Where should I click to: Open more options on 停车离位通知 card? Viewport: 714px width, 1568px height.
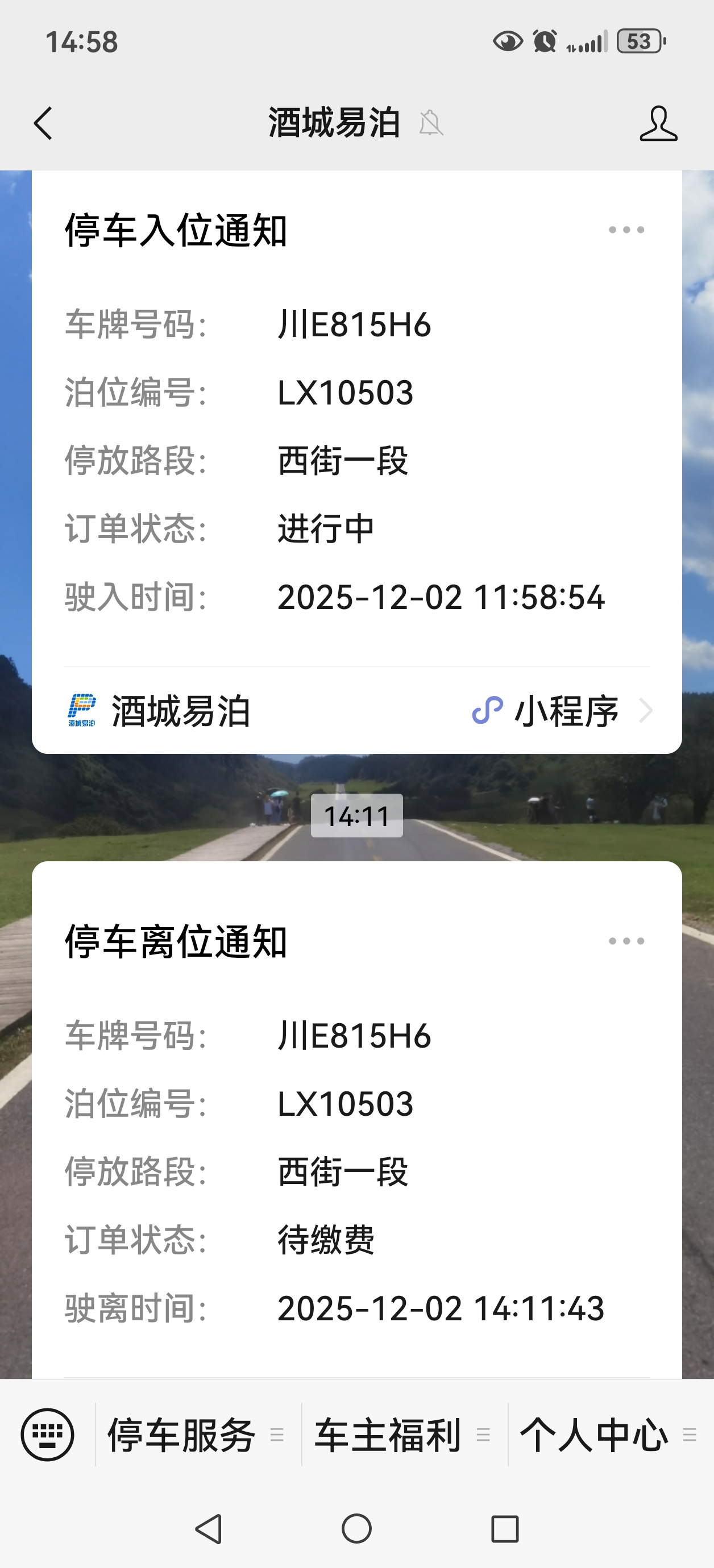tap(626, 941)
